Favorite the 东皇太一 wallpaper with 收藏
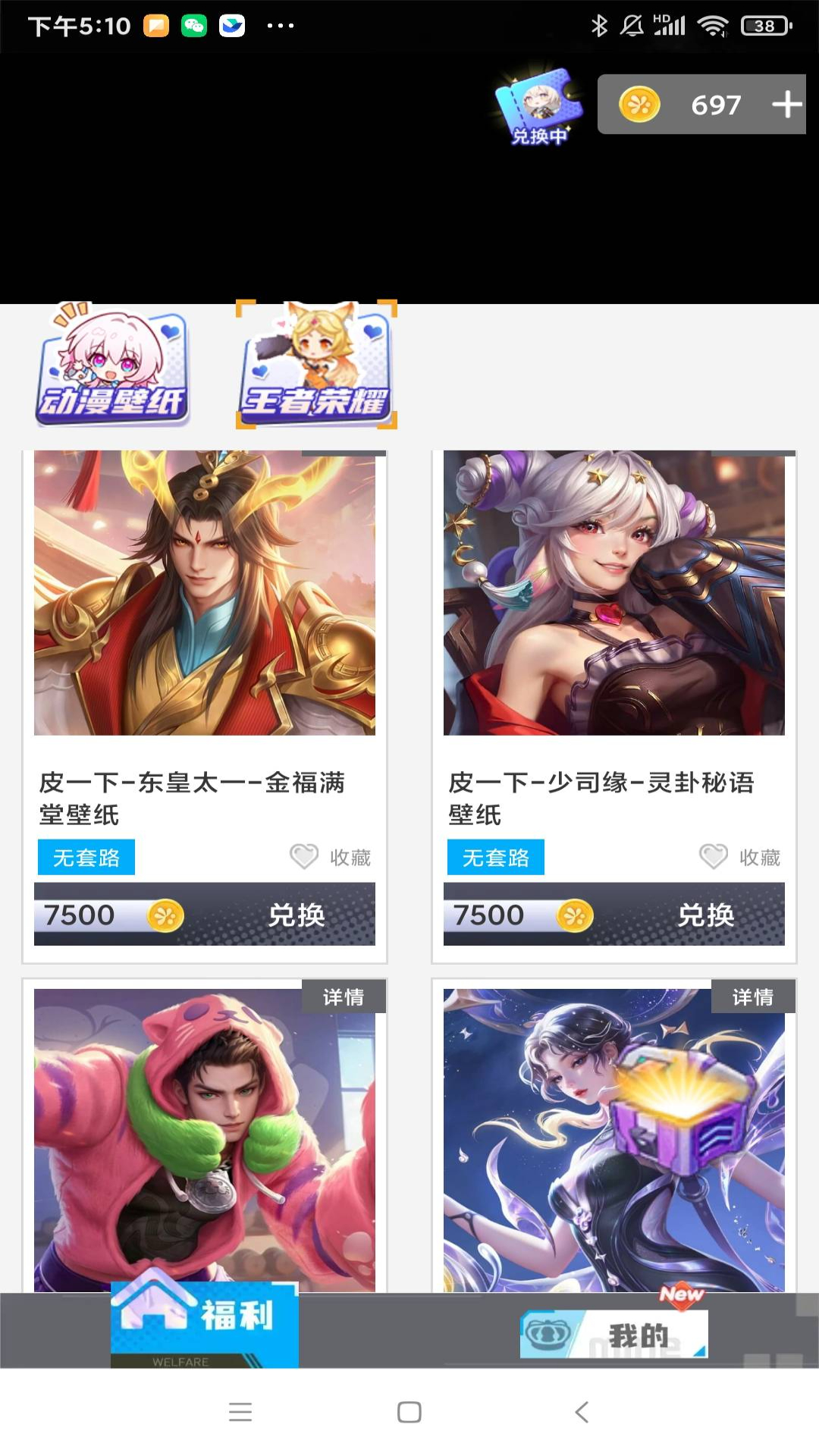Viewport: 819px width, 1456px height. tap(331, 857)
